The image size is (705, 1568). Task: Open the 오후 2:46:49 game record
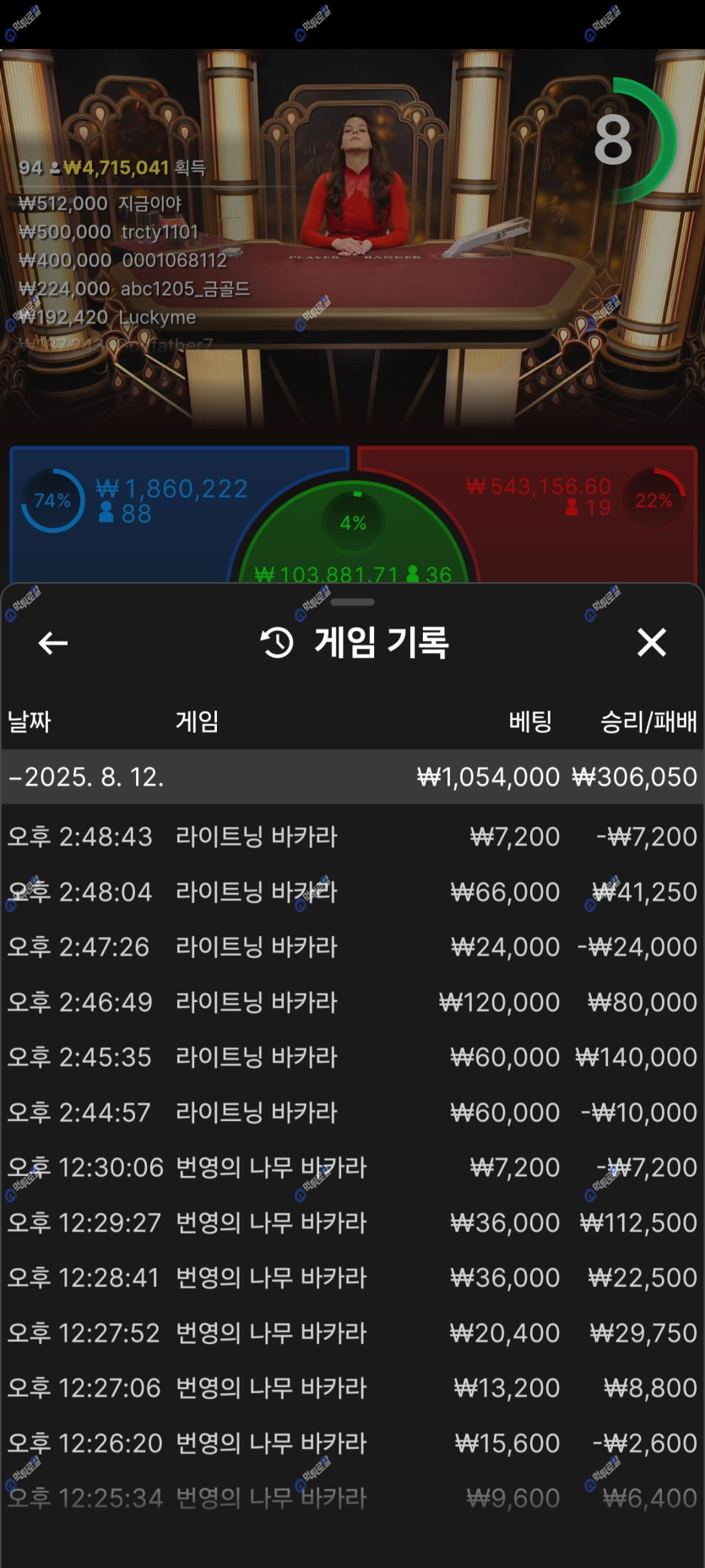(352, 1002)
